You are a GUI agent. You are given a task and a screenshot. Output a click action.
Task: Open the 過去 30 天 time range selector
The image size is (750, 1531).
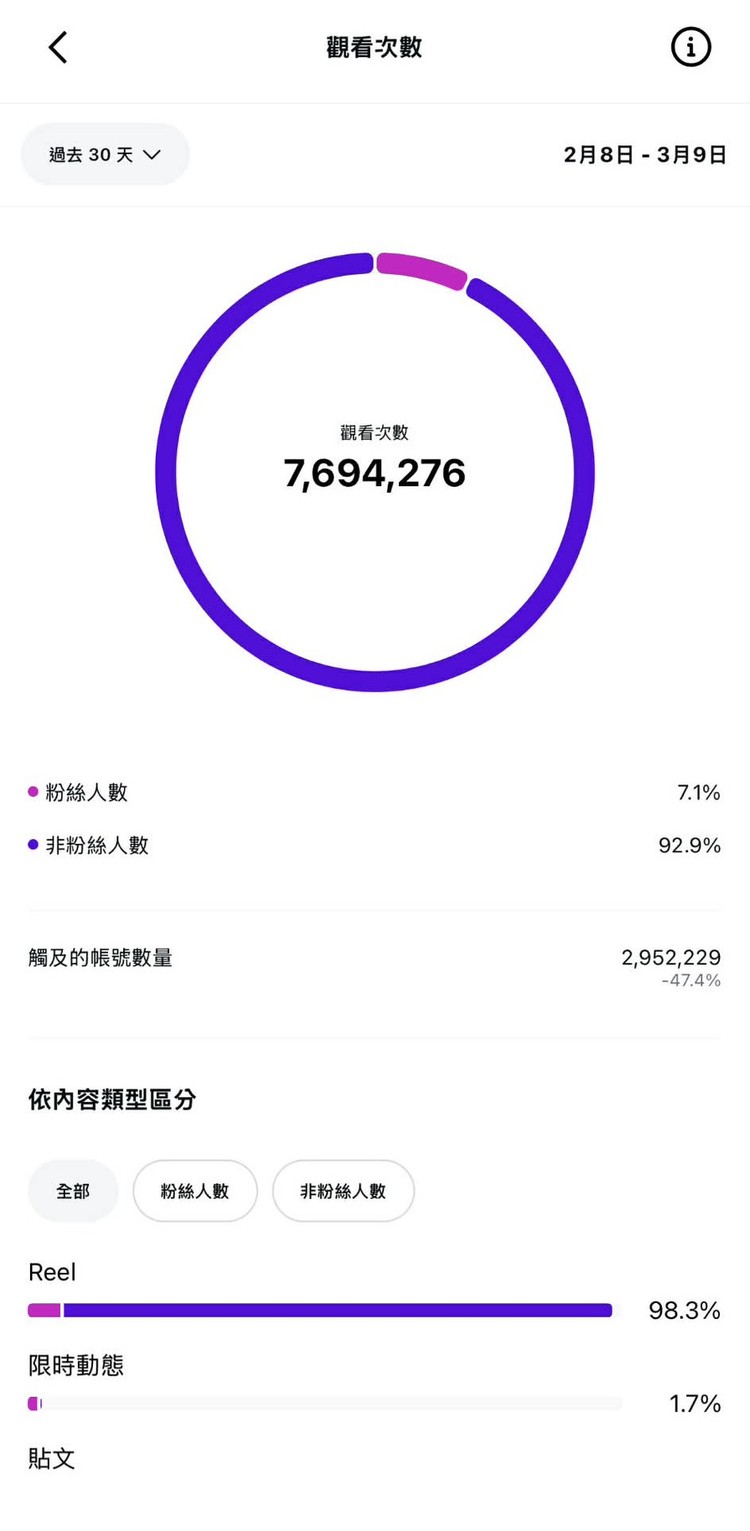click(x=105, y=154)
